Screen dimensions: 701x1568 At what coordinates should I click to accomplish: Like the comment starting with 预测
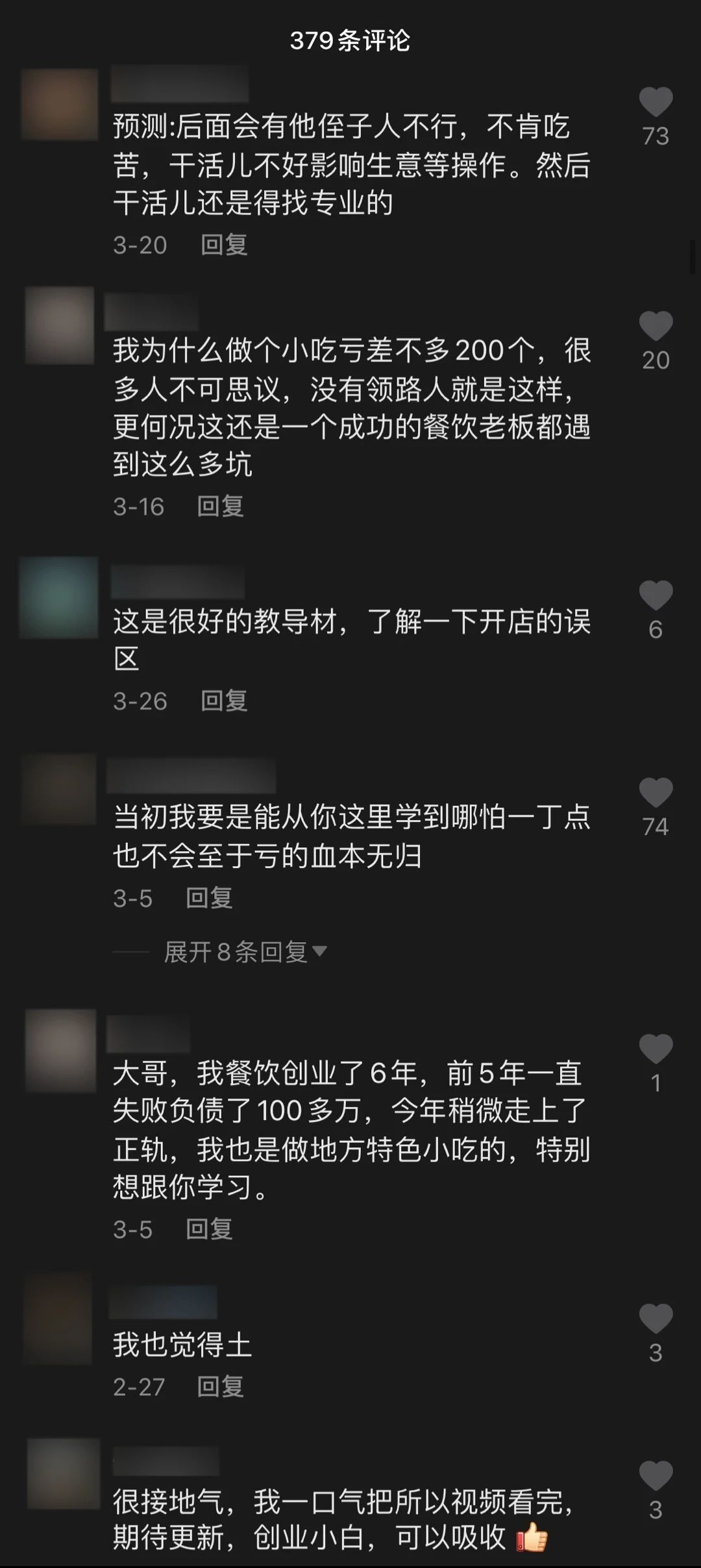point(656,103)
